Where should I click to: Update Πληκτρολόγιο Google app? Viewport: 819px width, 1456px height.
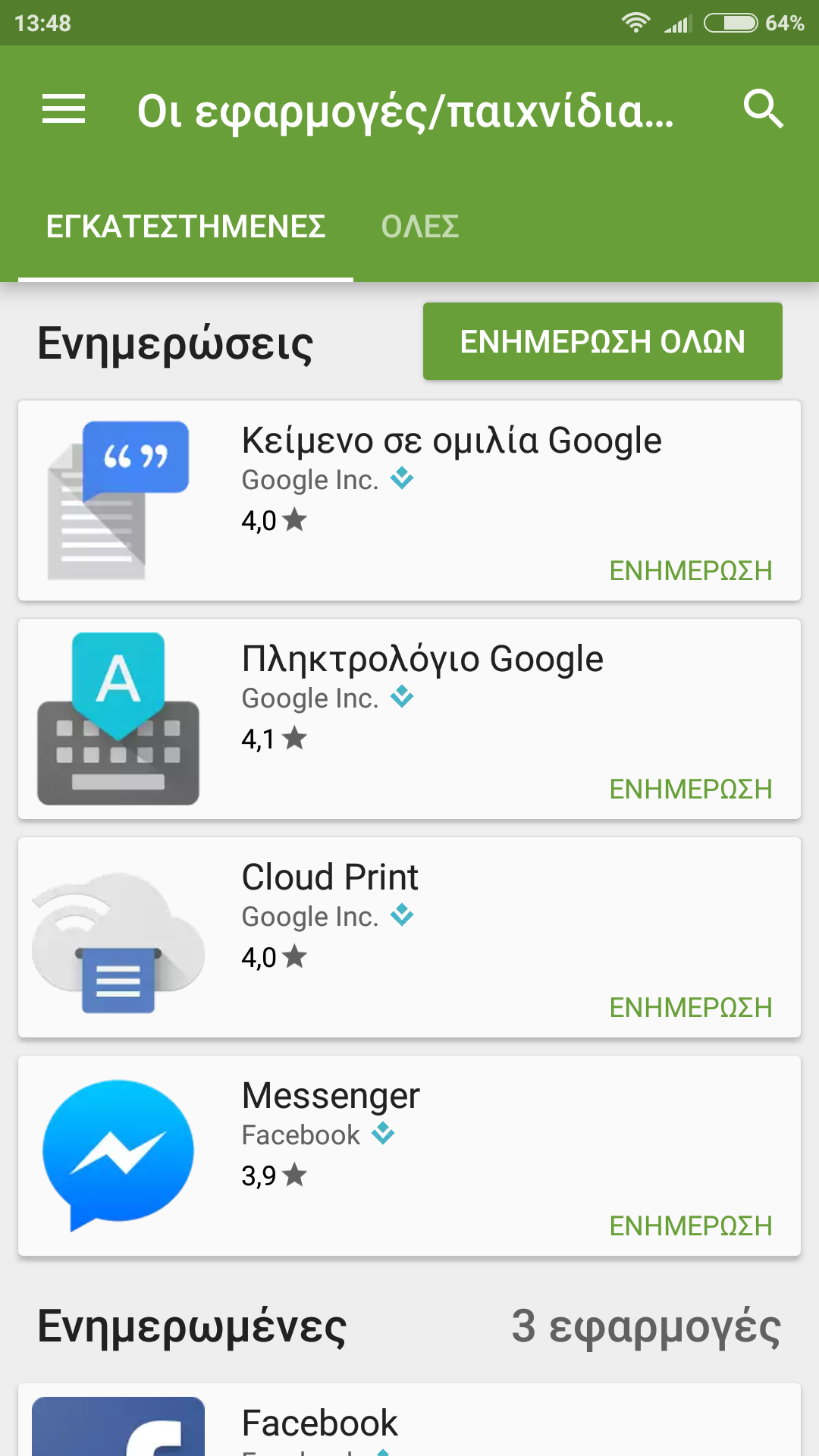tap(690, 789)
